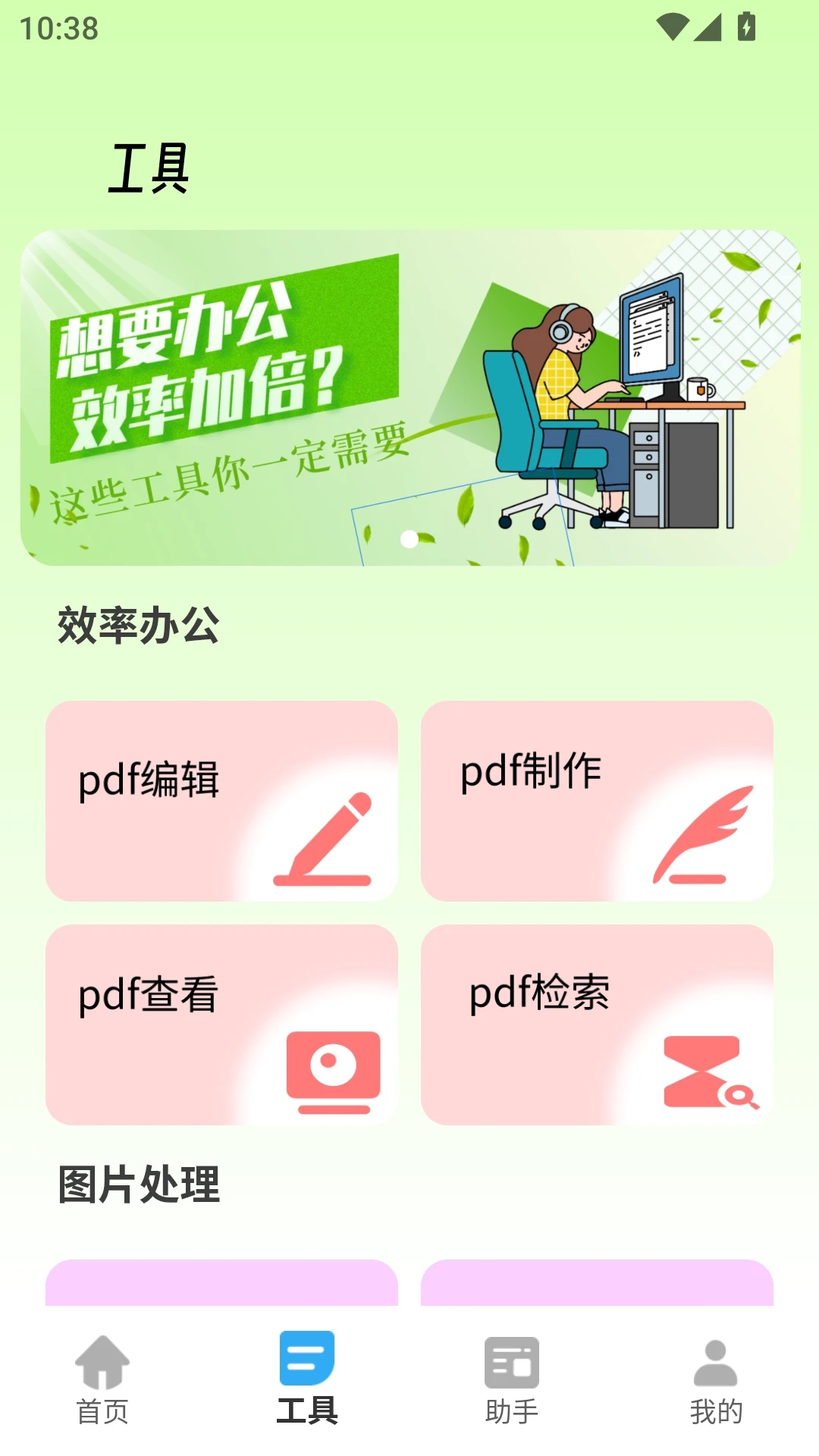Tap the person icon above 我的
This screenshot has height=1456, width=819.
pyautogui.click(x=714, y=1361)
